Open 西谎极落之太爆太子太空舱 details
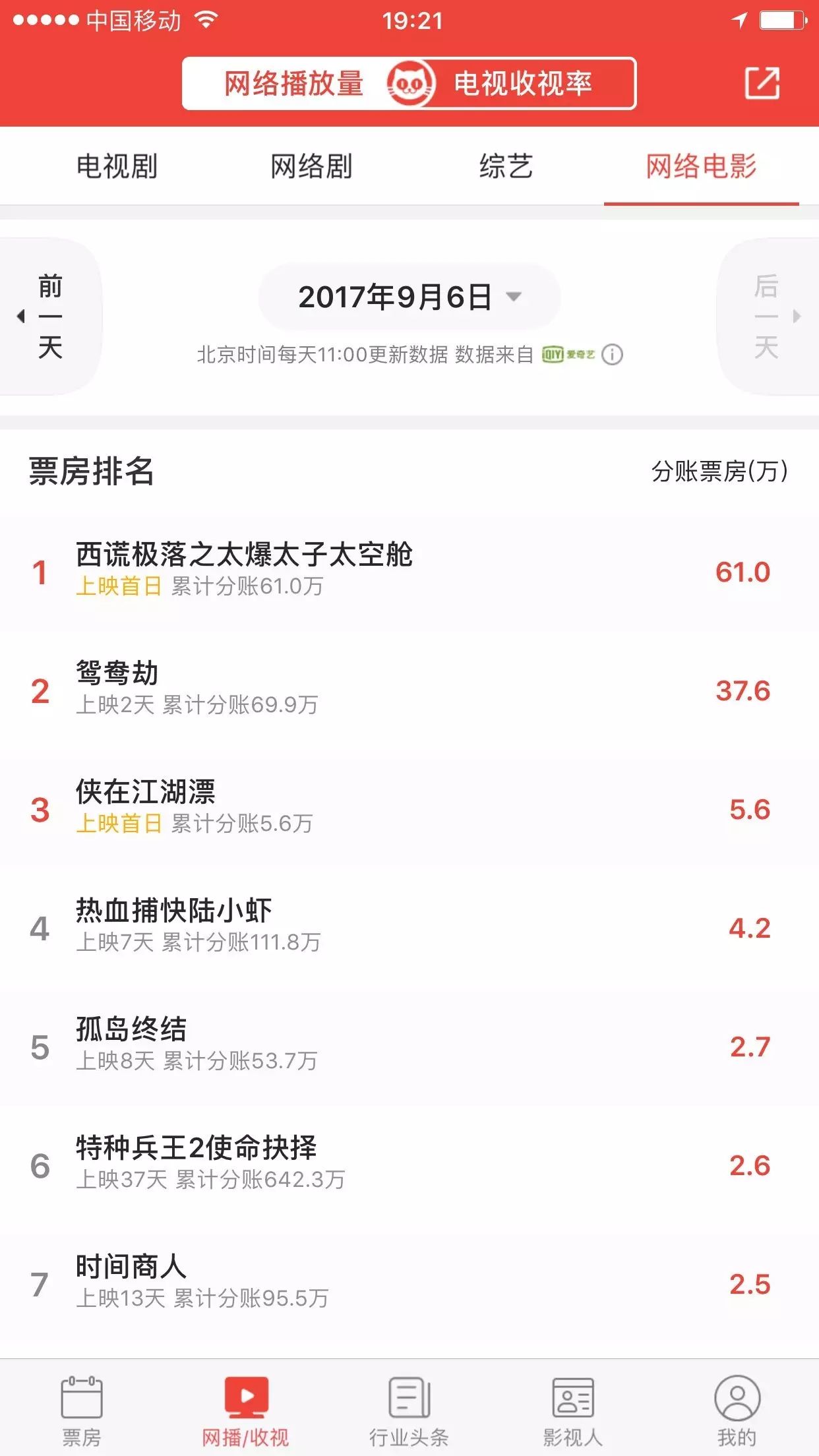Image resolution: width=819 pixels, height=1456 pixels. point(409,570)
